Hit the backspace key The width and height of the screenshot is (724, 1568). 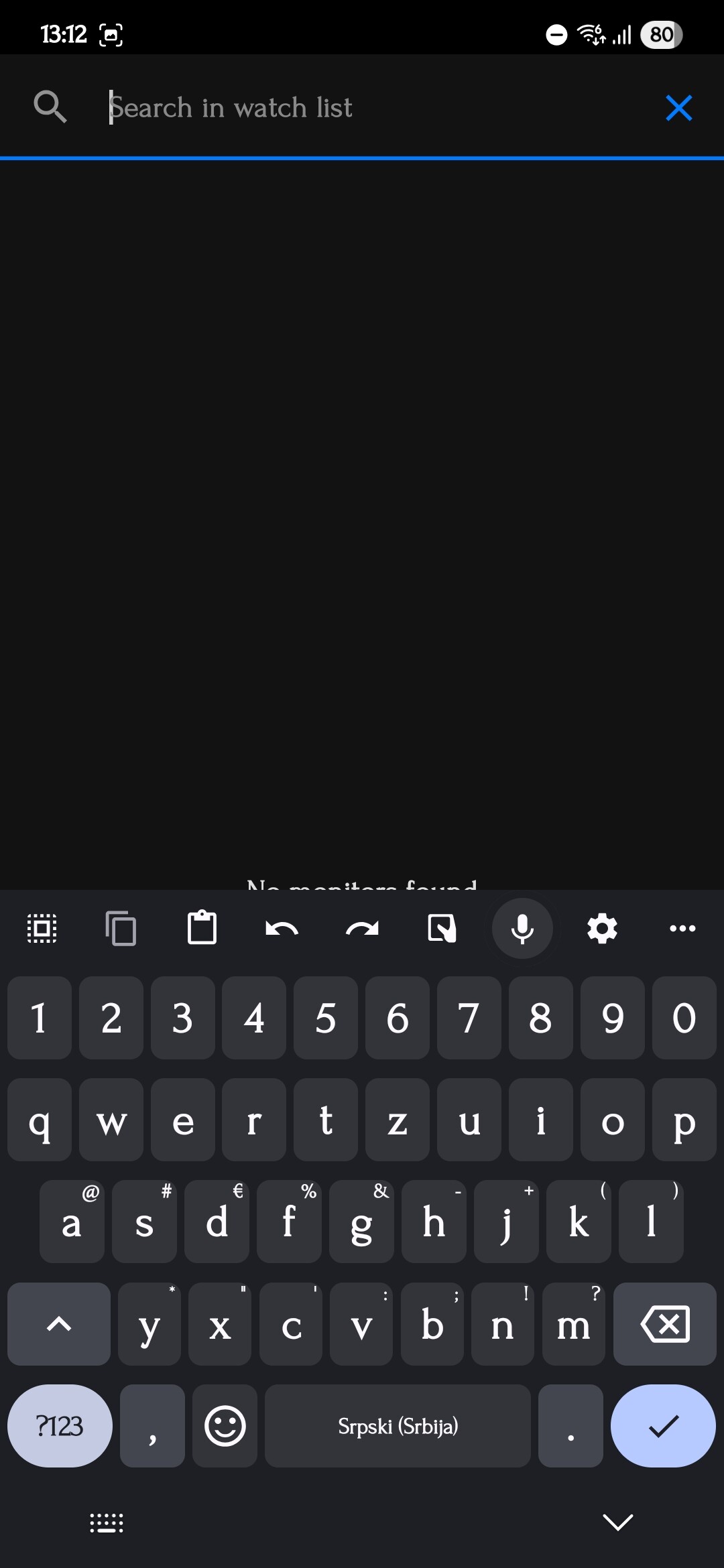click(x=664, y=1324)
